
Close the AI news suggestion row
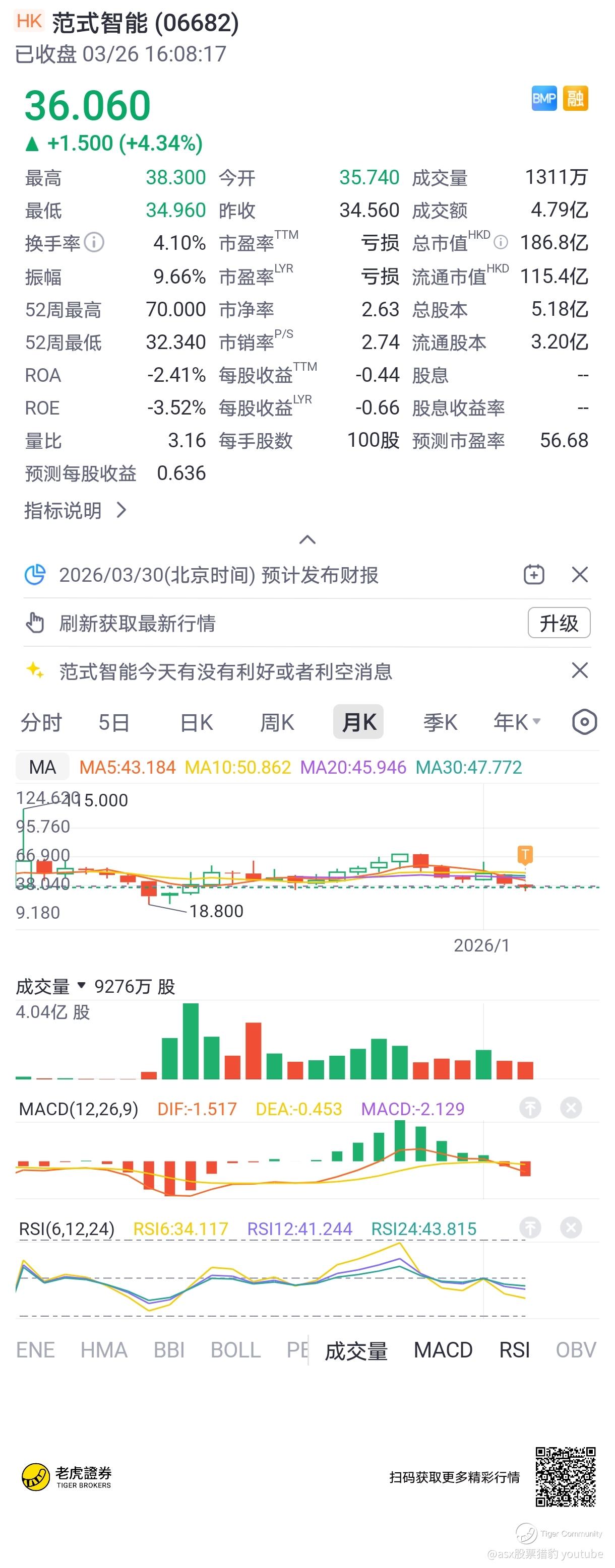click(579, 671)
